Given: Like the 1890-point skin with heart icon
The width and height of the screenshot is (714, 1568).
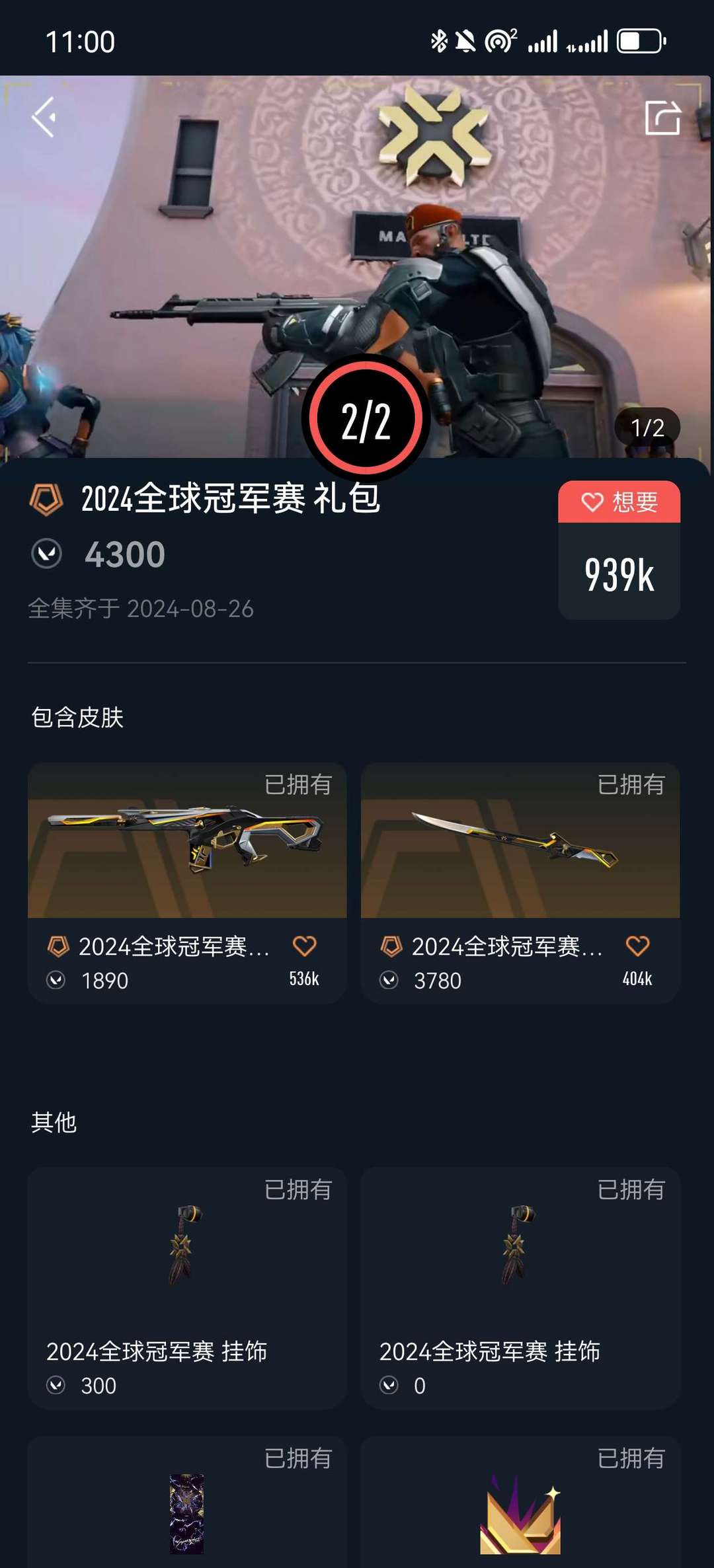Looking at the screenshot, I should coord(304,946).
